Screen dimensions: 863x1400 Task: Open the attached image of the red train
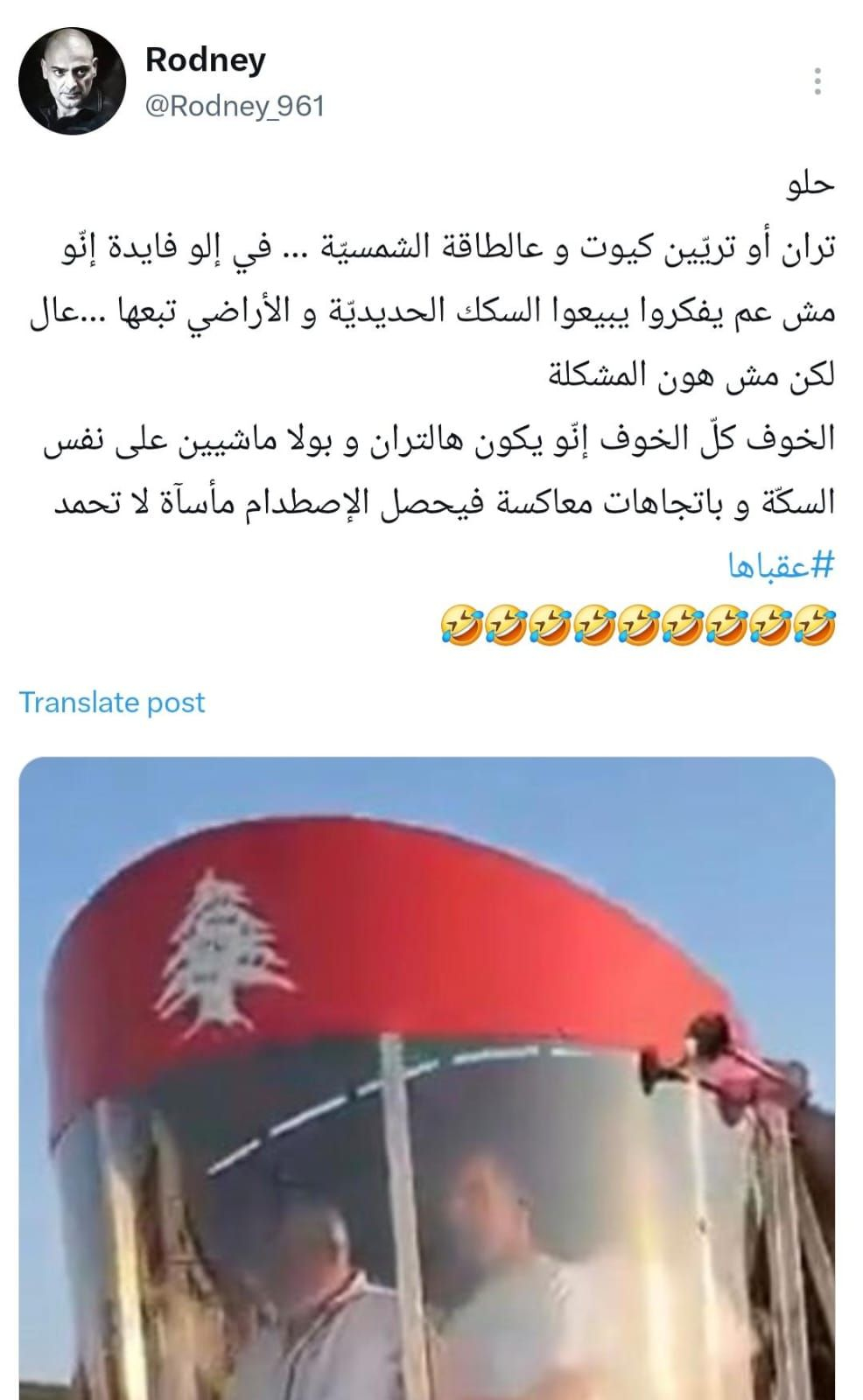[x=427, y=1078]
